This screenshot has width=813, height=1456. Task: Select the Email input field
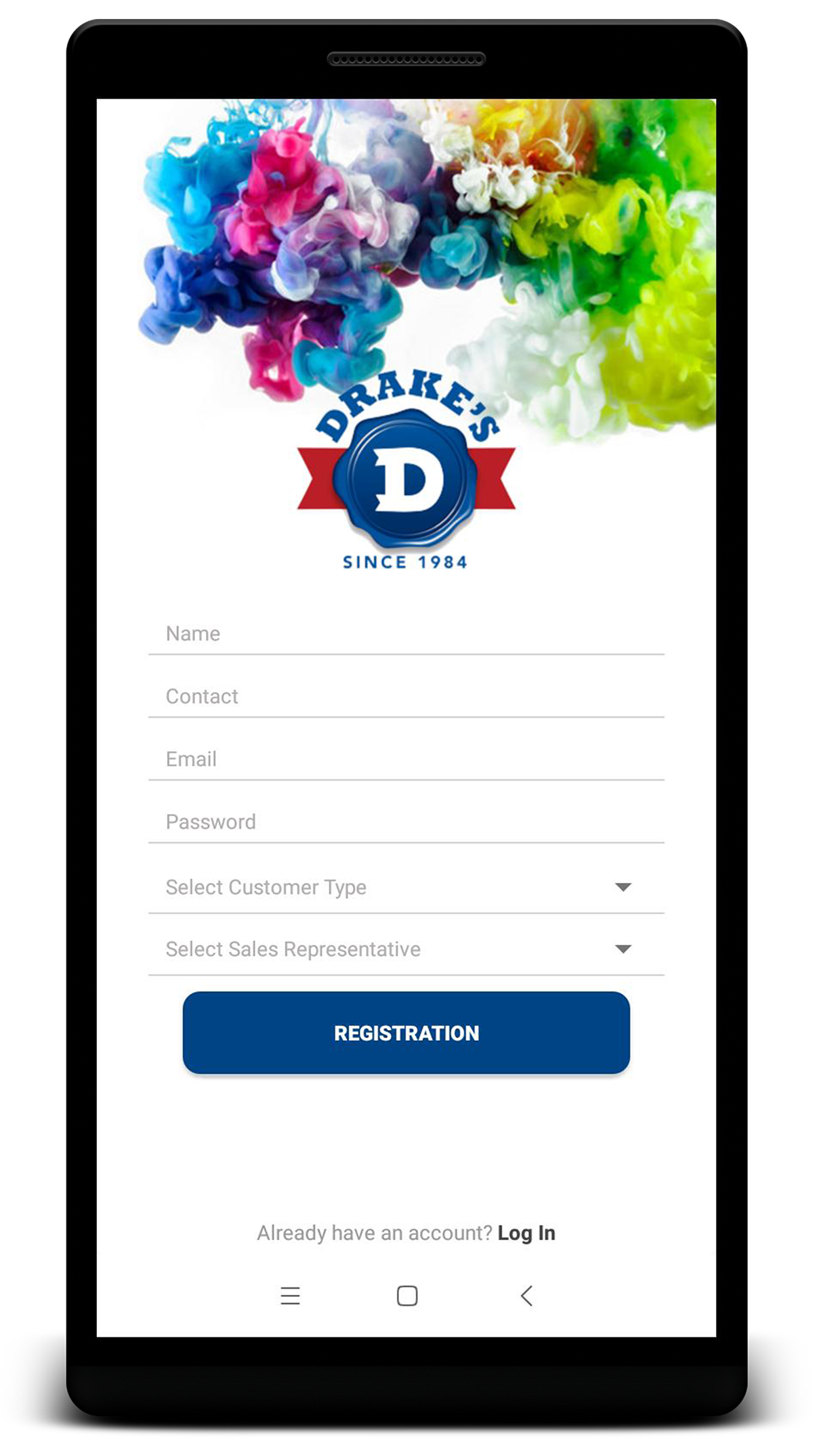tap(405, 759)
